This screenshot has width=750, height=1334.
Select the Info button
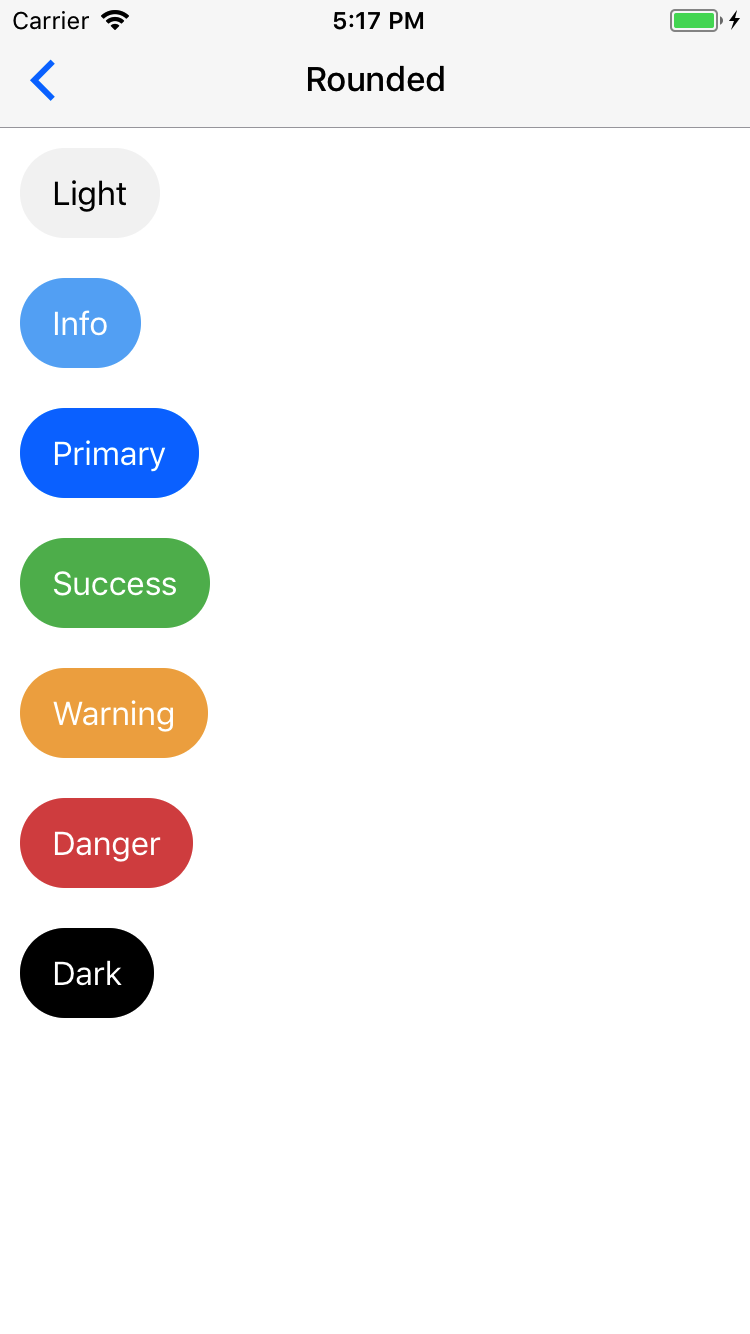pos(80,323)
